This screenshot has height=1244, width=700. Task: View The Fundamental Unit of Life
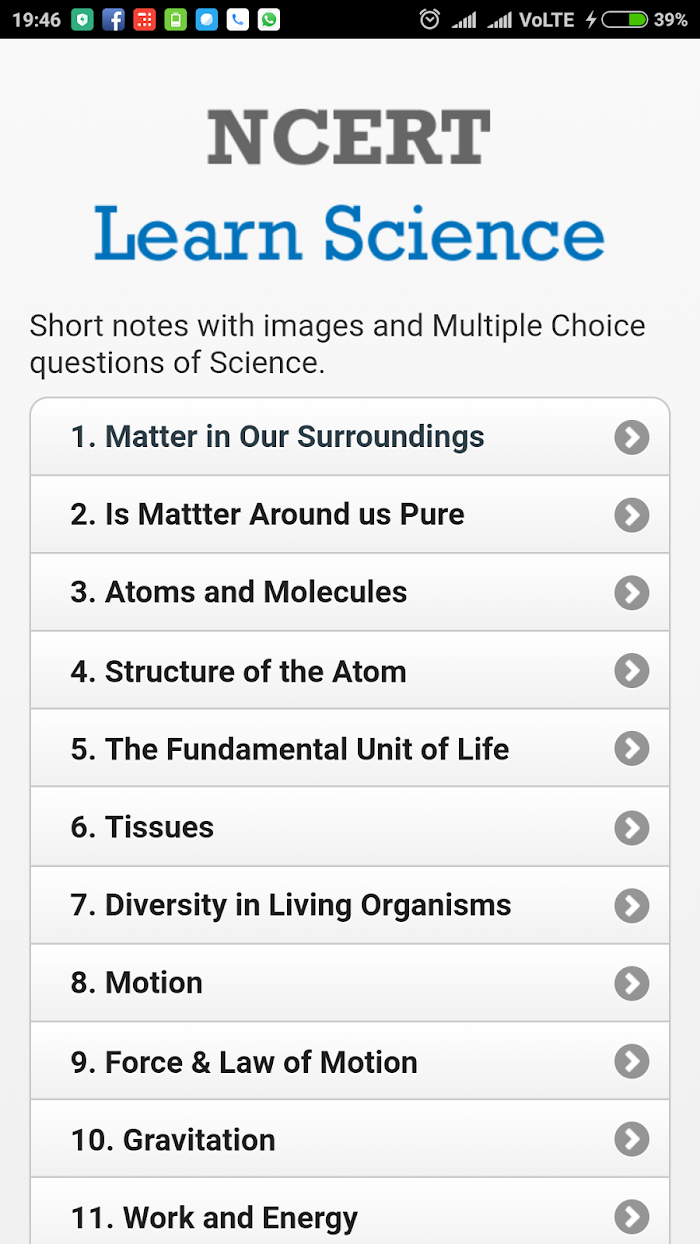coord(350,749)
